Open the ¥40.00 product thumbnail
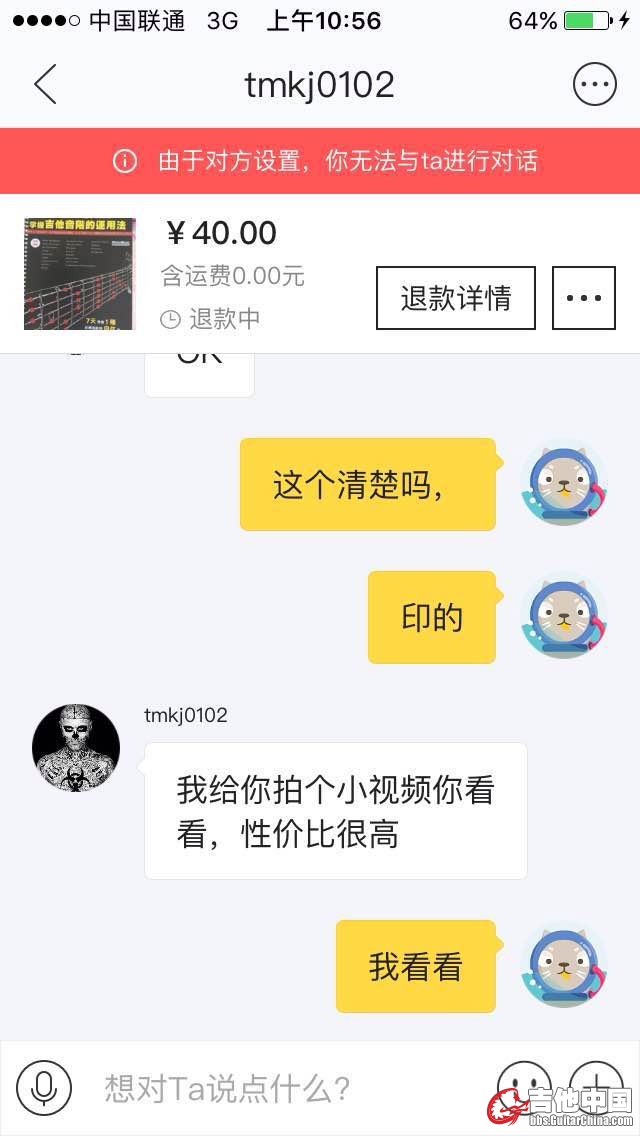This screenshot has width=640, height=1136. click(x=79, y=273)
